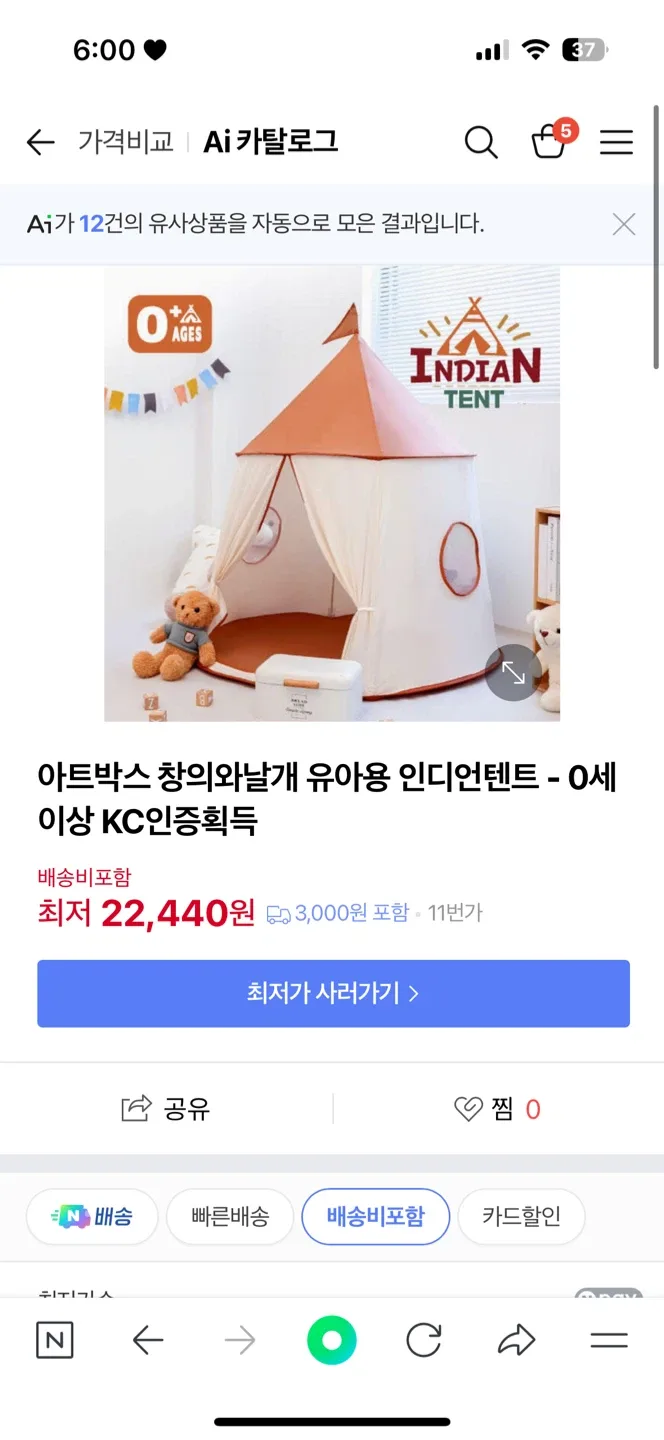Share this product via 공유

click(x=166, y=1108)
